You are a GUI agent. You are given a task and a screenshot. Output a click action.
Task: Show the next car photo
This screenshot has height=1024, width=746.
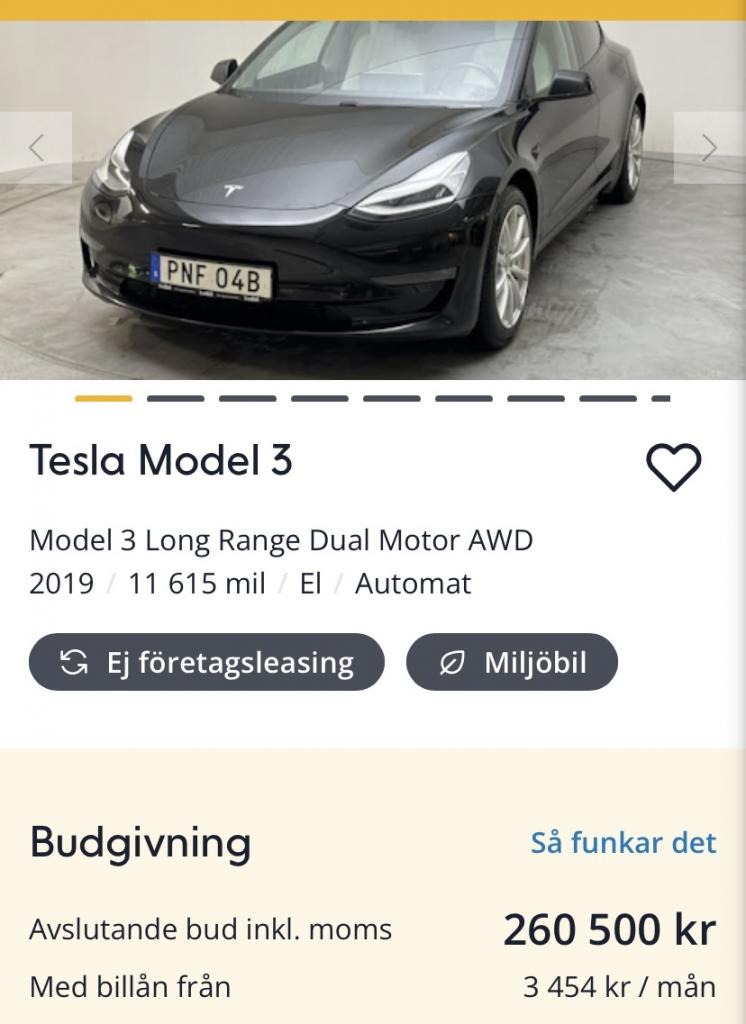click(709, 148)
